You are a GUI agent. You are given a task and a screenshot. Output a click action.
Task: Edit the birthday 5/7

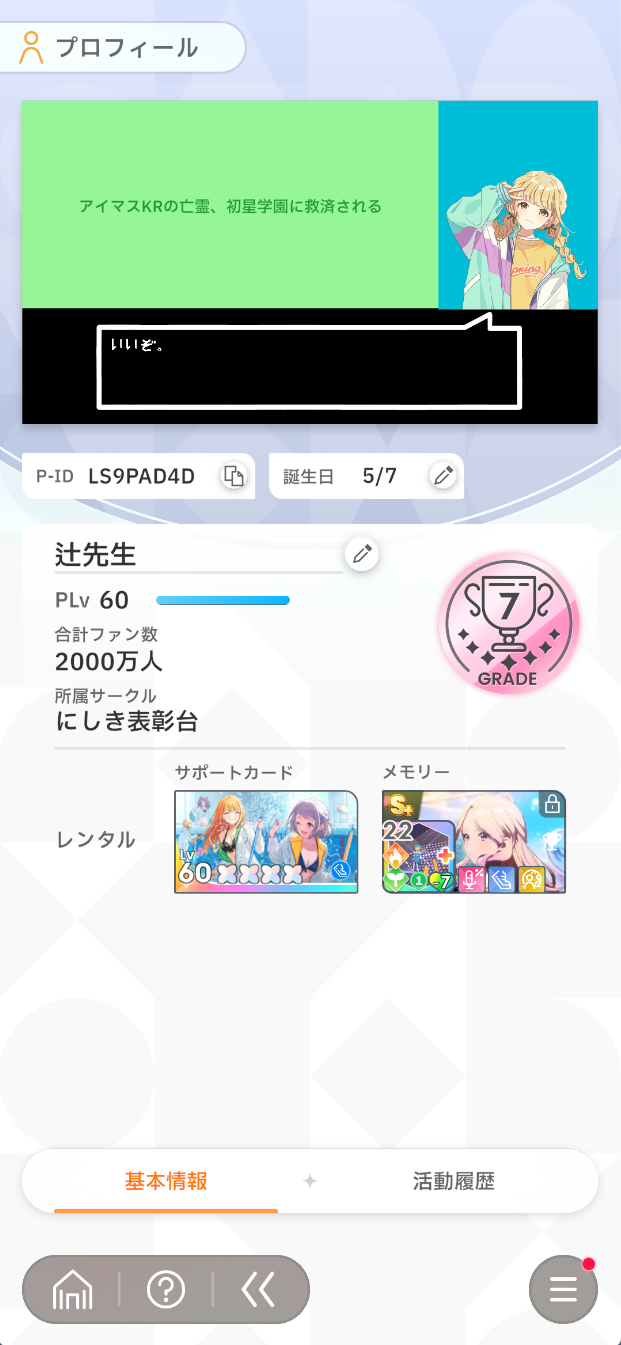tap(442, 476)
